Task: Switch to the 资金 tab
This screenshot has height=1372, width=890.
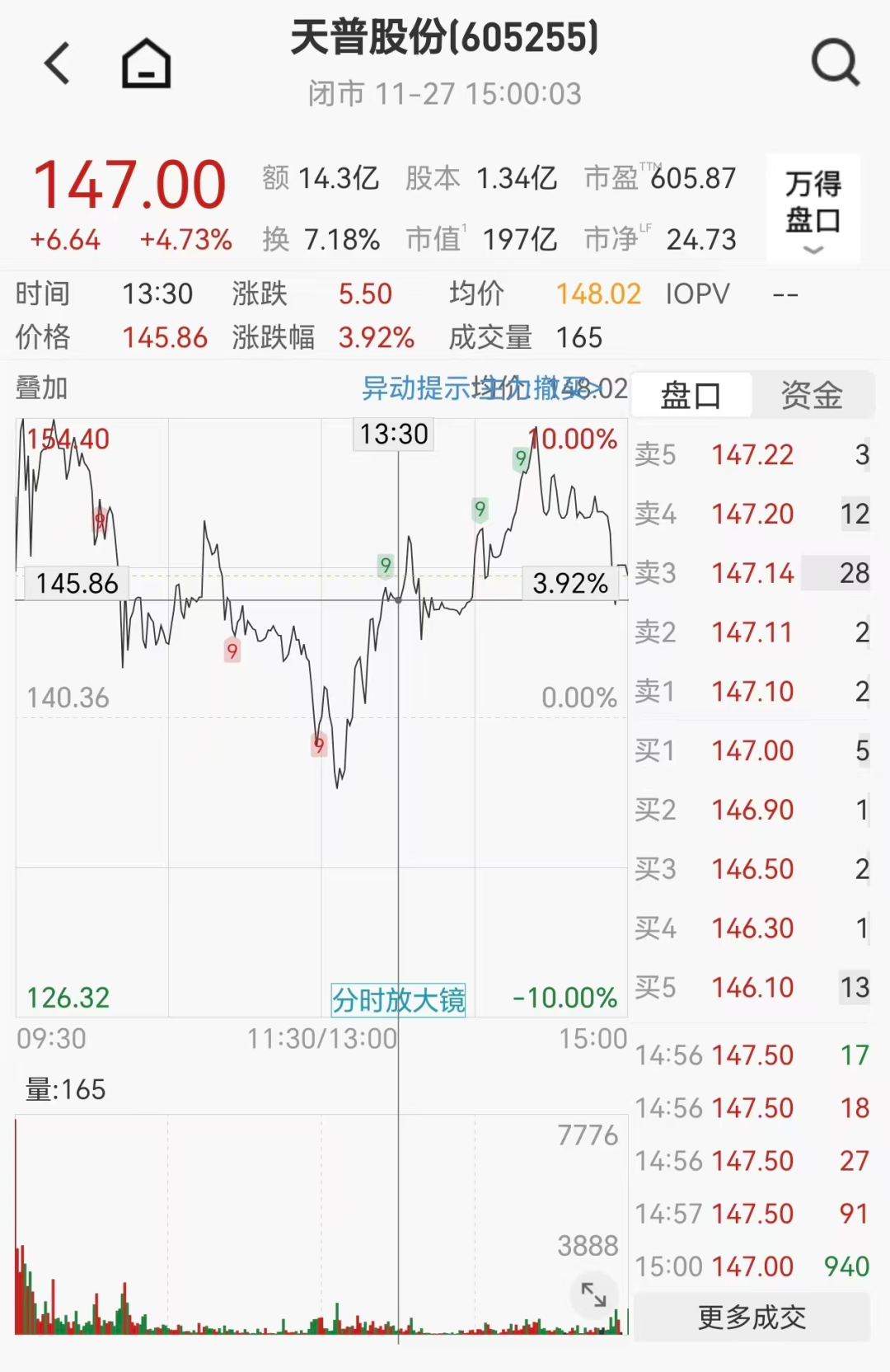Action: click(812, 396)
